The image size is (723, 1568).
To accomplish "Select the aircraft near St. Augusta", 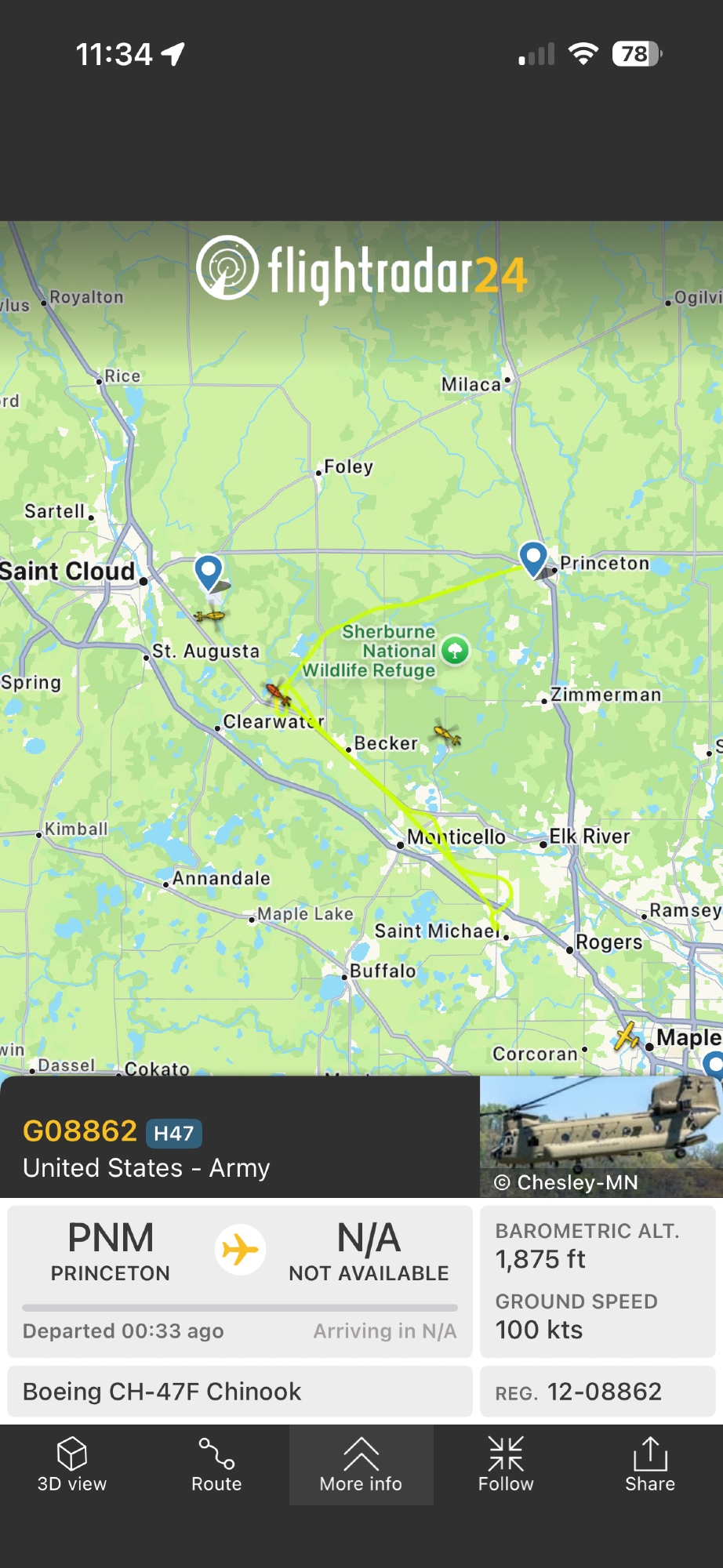I will (x=209, y=616).
